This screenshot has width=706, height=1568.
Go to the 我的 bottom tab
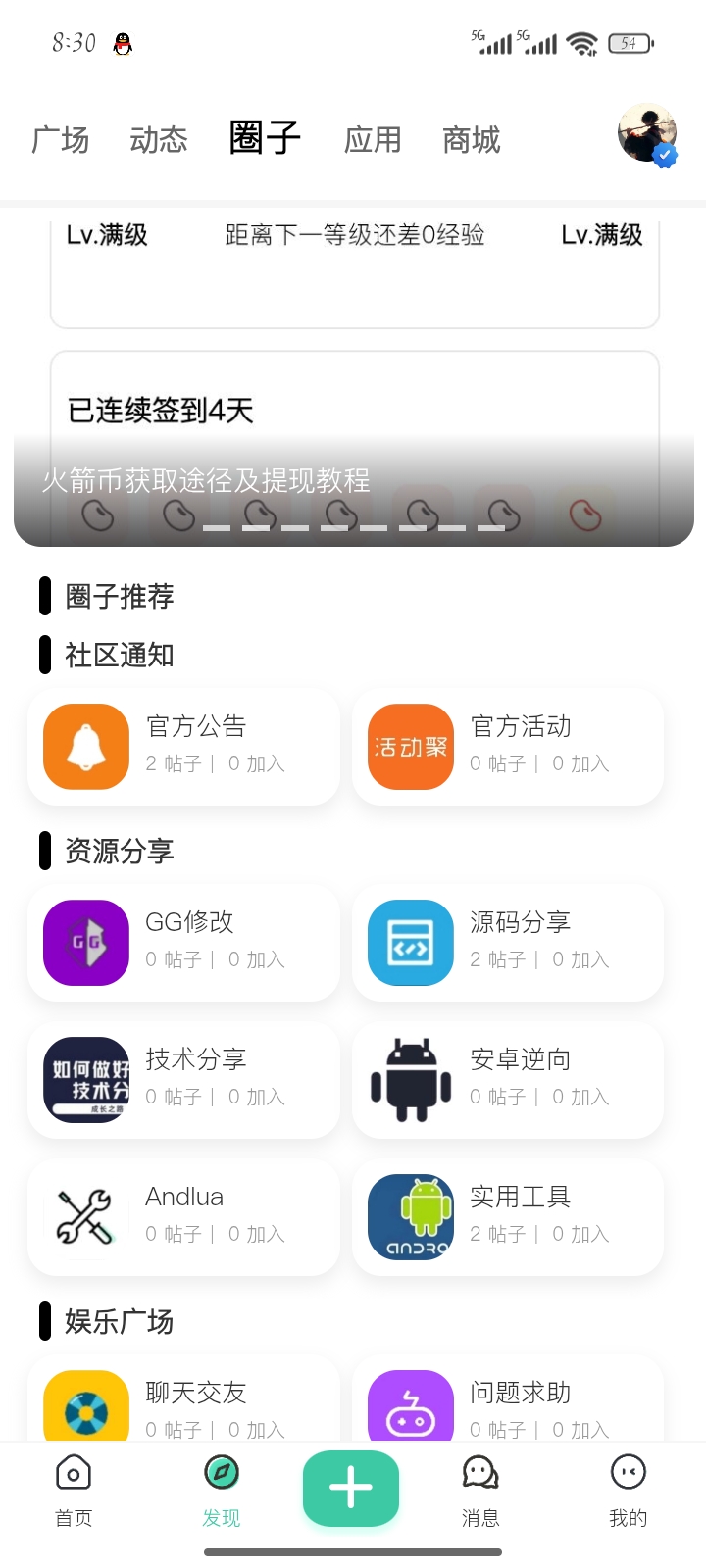pos(628,1491)
